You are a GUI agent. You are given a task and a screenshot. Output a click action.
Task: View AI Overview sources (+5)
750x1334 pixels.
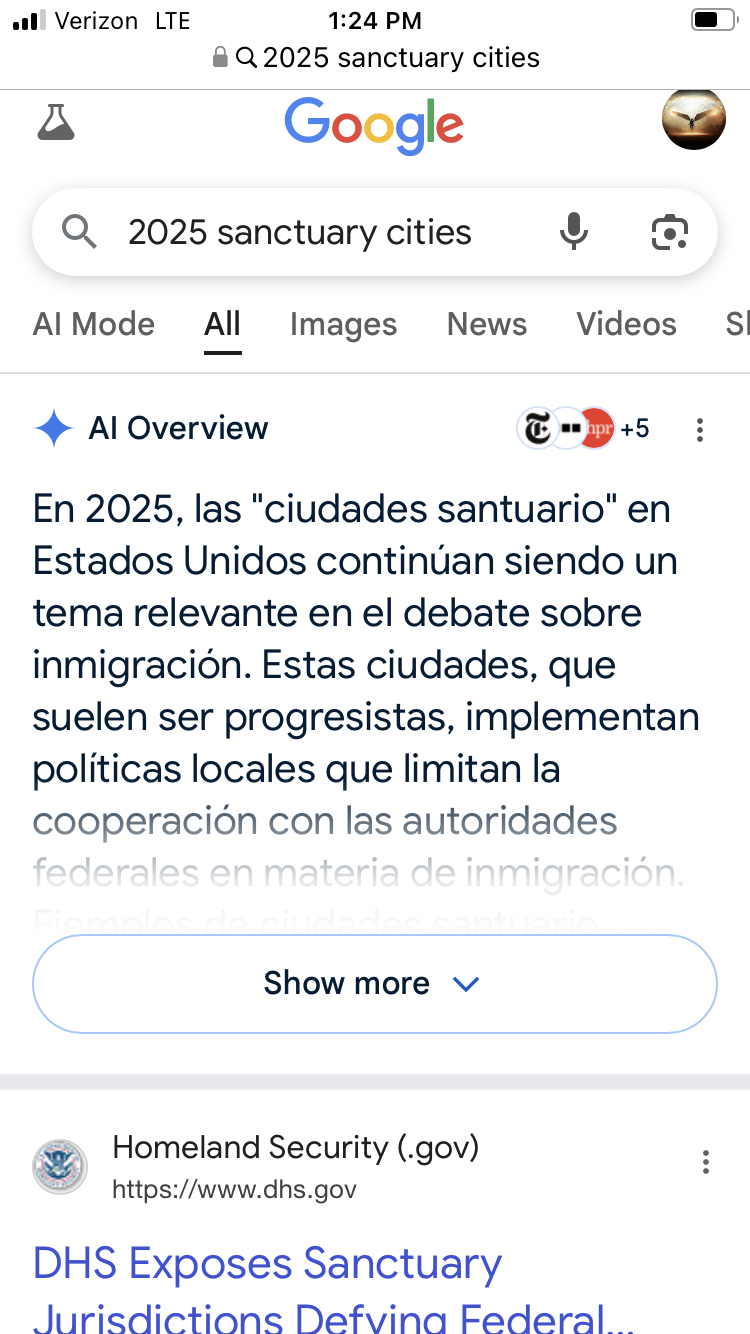click(583, 429)
